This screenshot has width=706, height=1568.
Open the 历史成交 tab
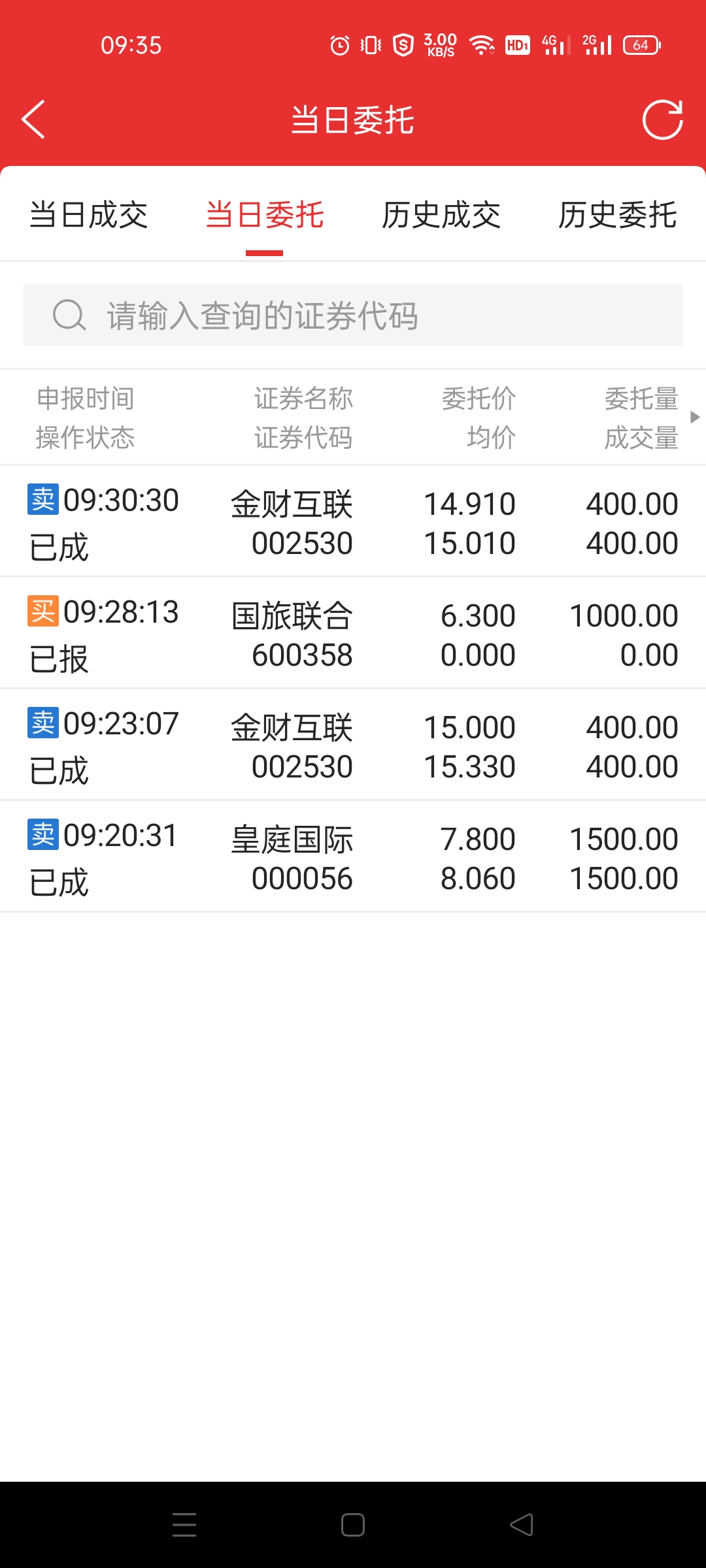[x=441, y=215]
